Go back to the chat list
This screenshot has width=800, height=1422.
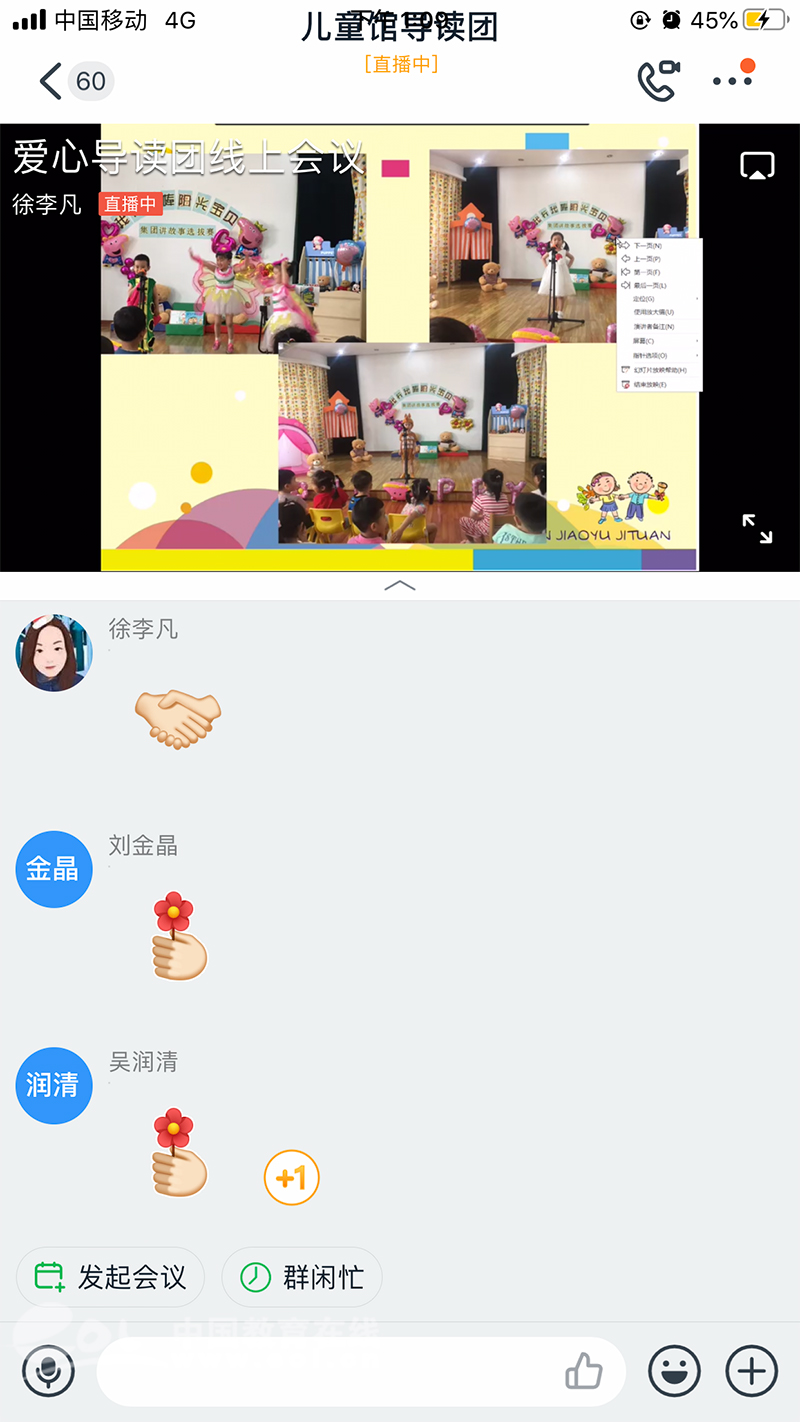[x=52, y=81]
